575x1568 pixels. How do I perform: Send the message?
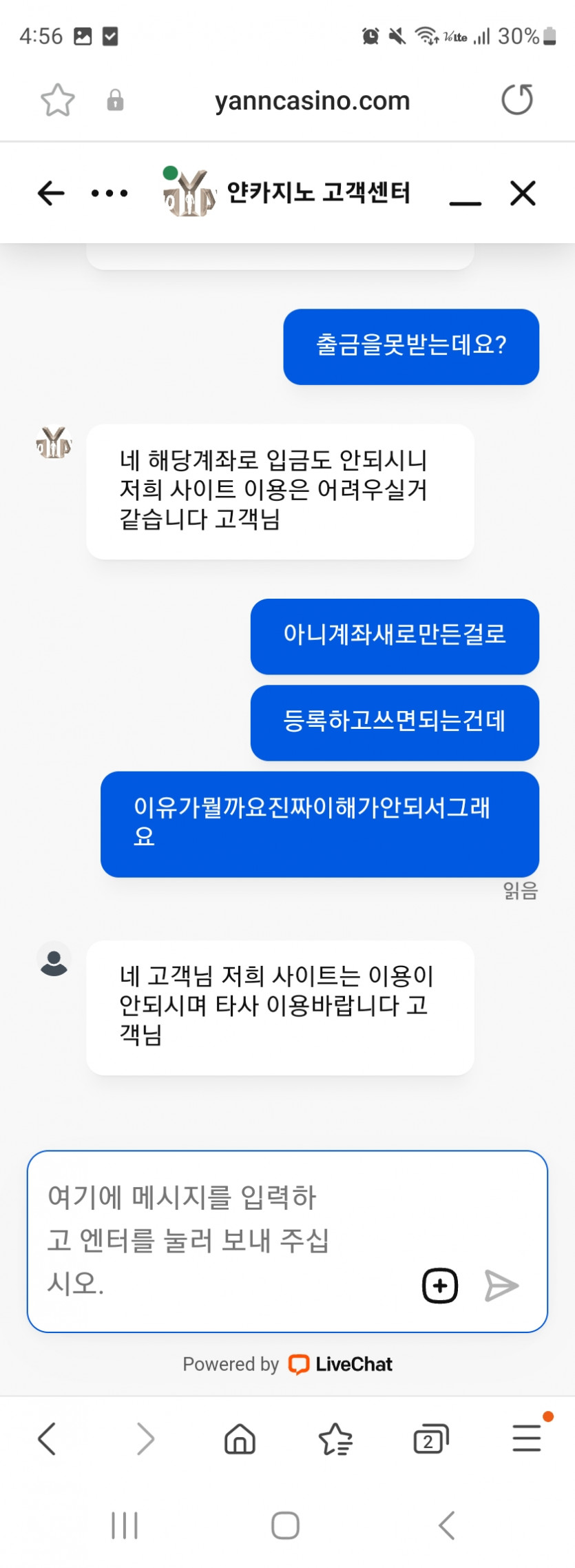[501, 1286]
